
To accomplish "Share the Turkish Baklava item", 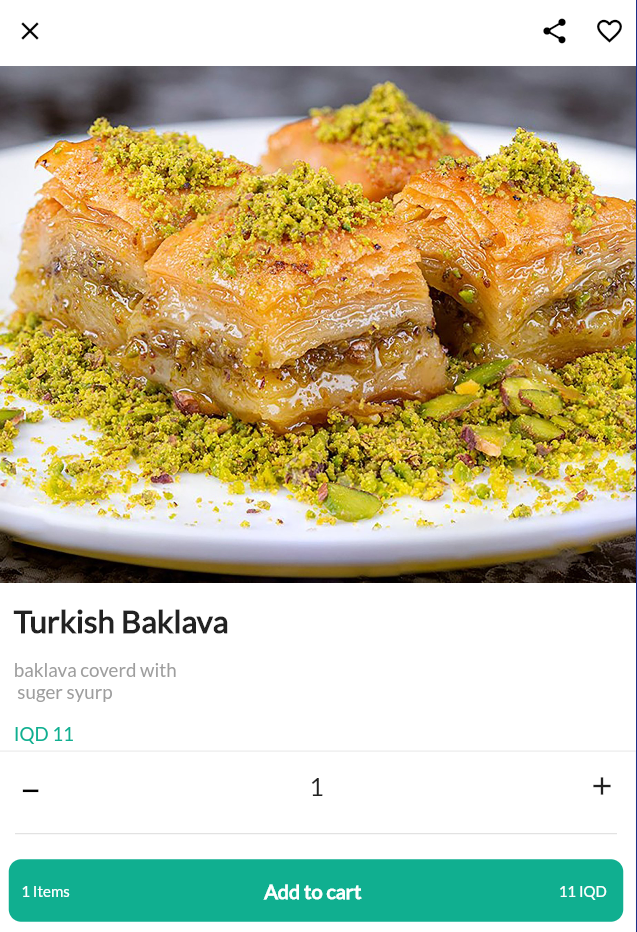I will click(x=555, y=31).
